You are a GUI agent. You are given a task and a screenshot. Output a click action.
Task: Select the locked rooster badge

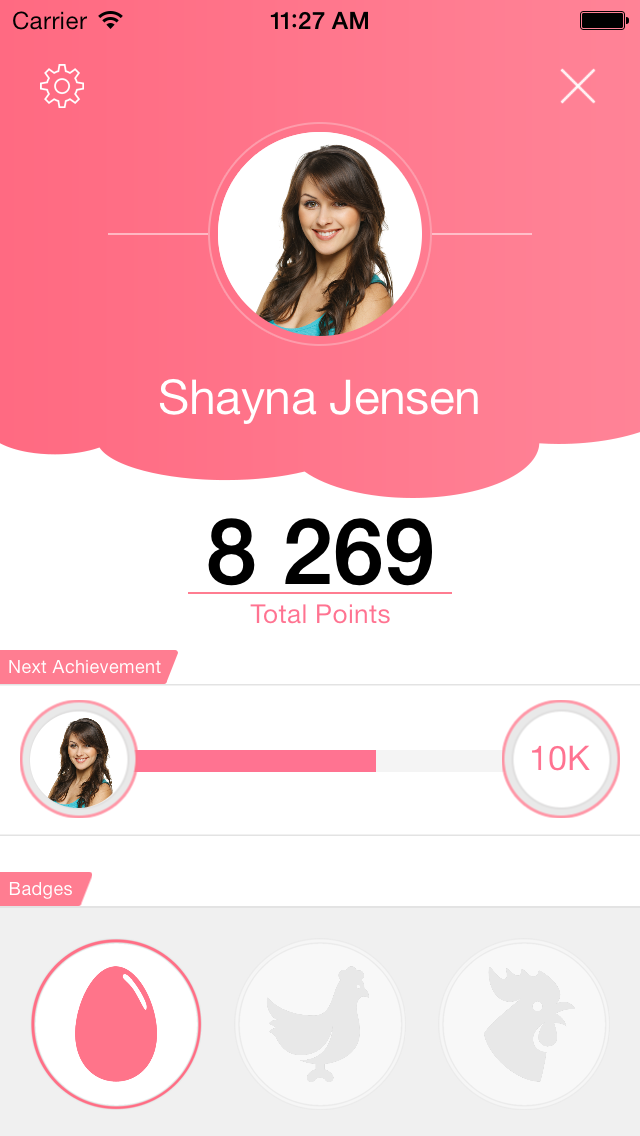tap(524, 1023)
